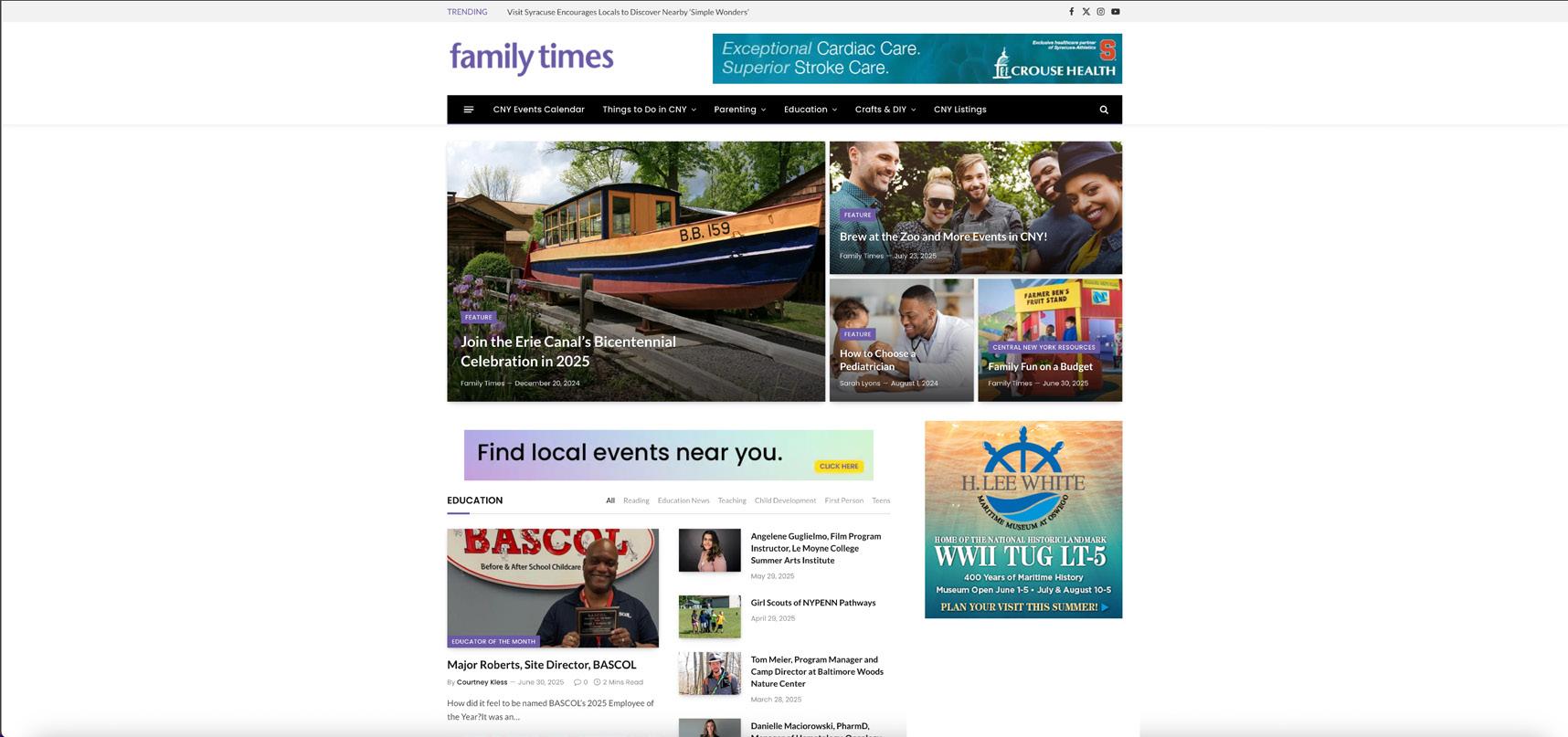Expand the Crafts & DIY menu
Viewport: 1568px width, 737px height.
coord(885,110)
